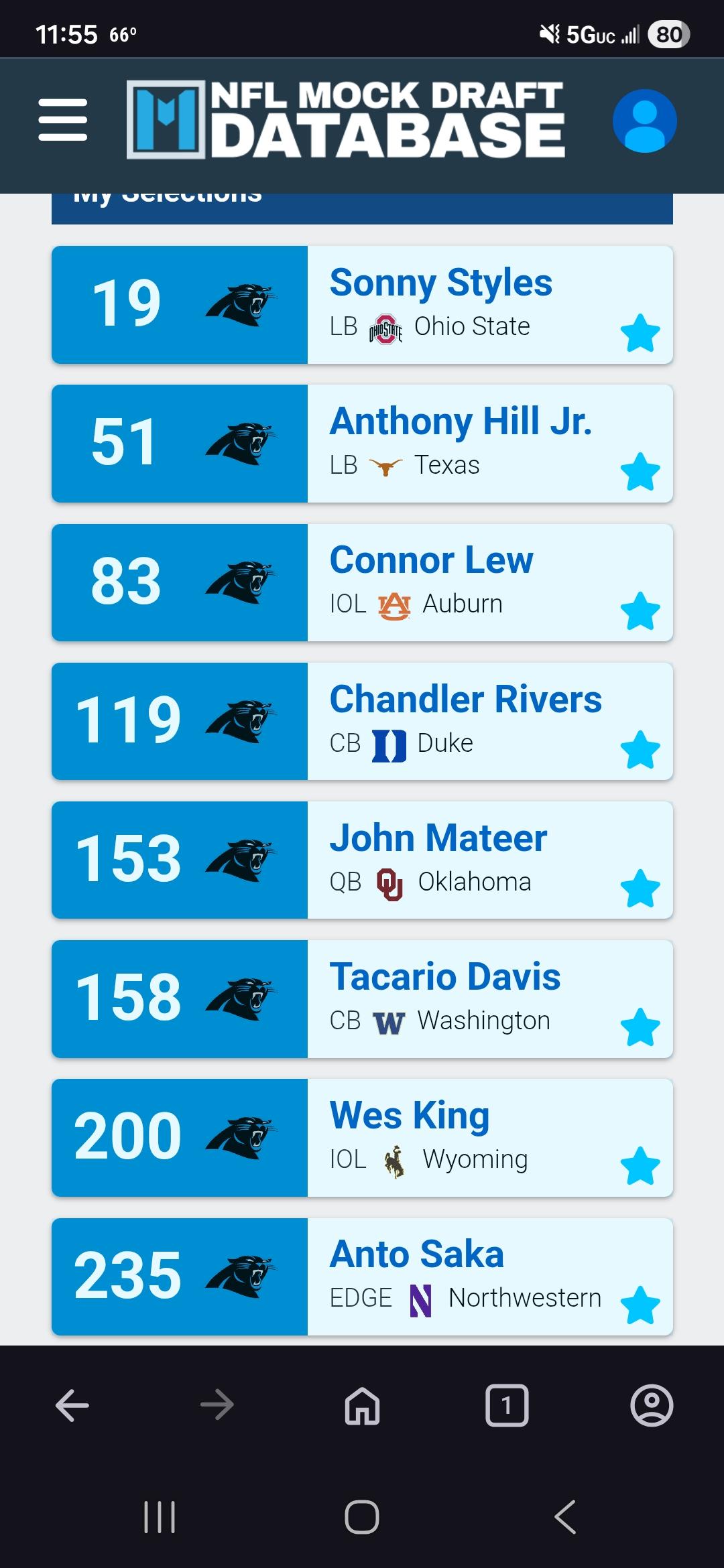Tap the star on Sonny Styles card
The height and width of the screenshot is (1568, 724).
pyautogui.click(x=640, y=333)
